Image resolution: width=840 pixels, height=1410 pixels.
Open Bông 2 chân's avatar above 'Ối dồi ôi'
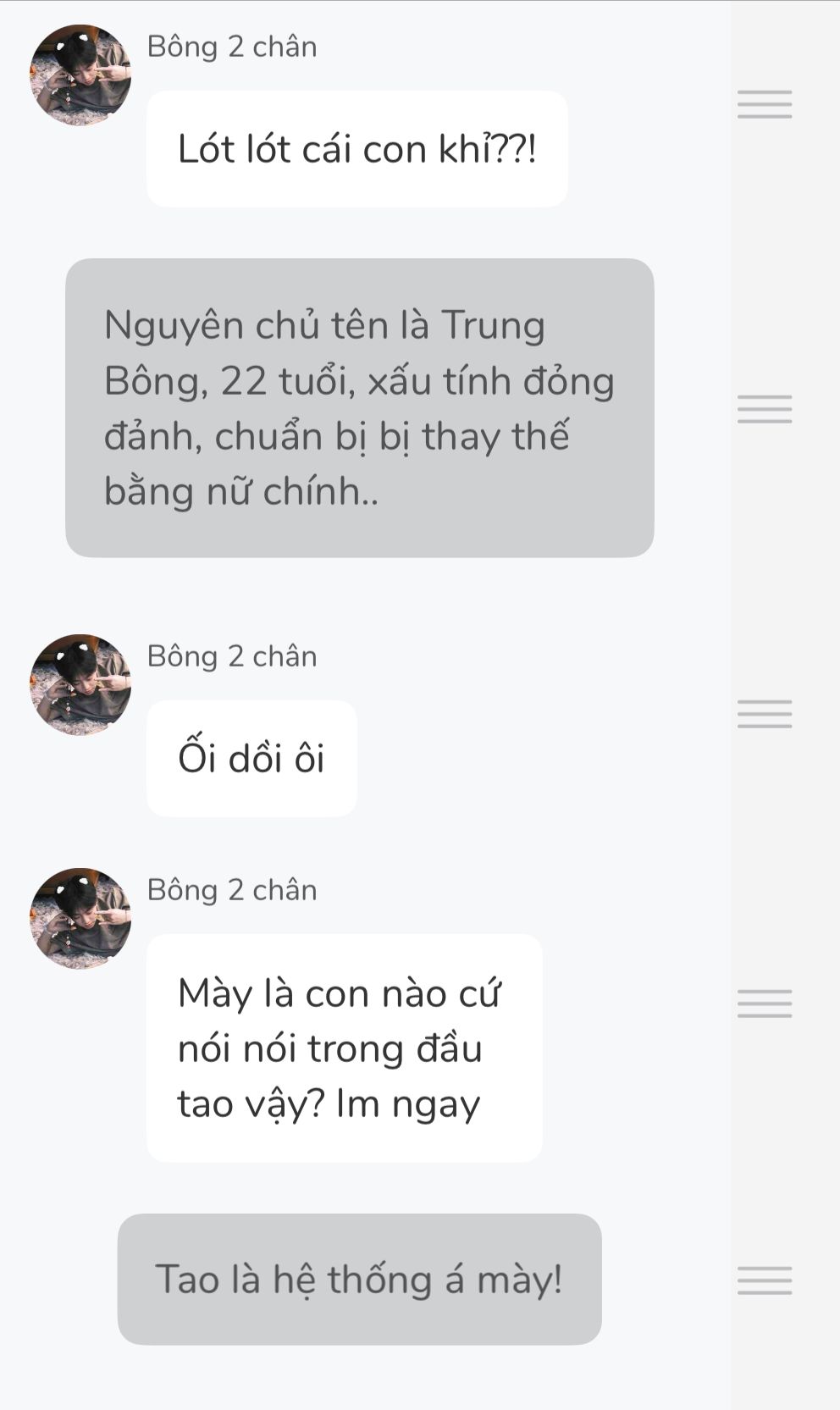80,684
